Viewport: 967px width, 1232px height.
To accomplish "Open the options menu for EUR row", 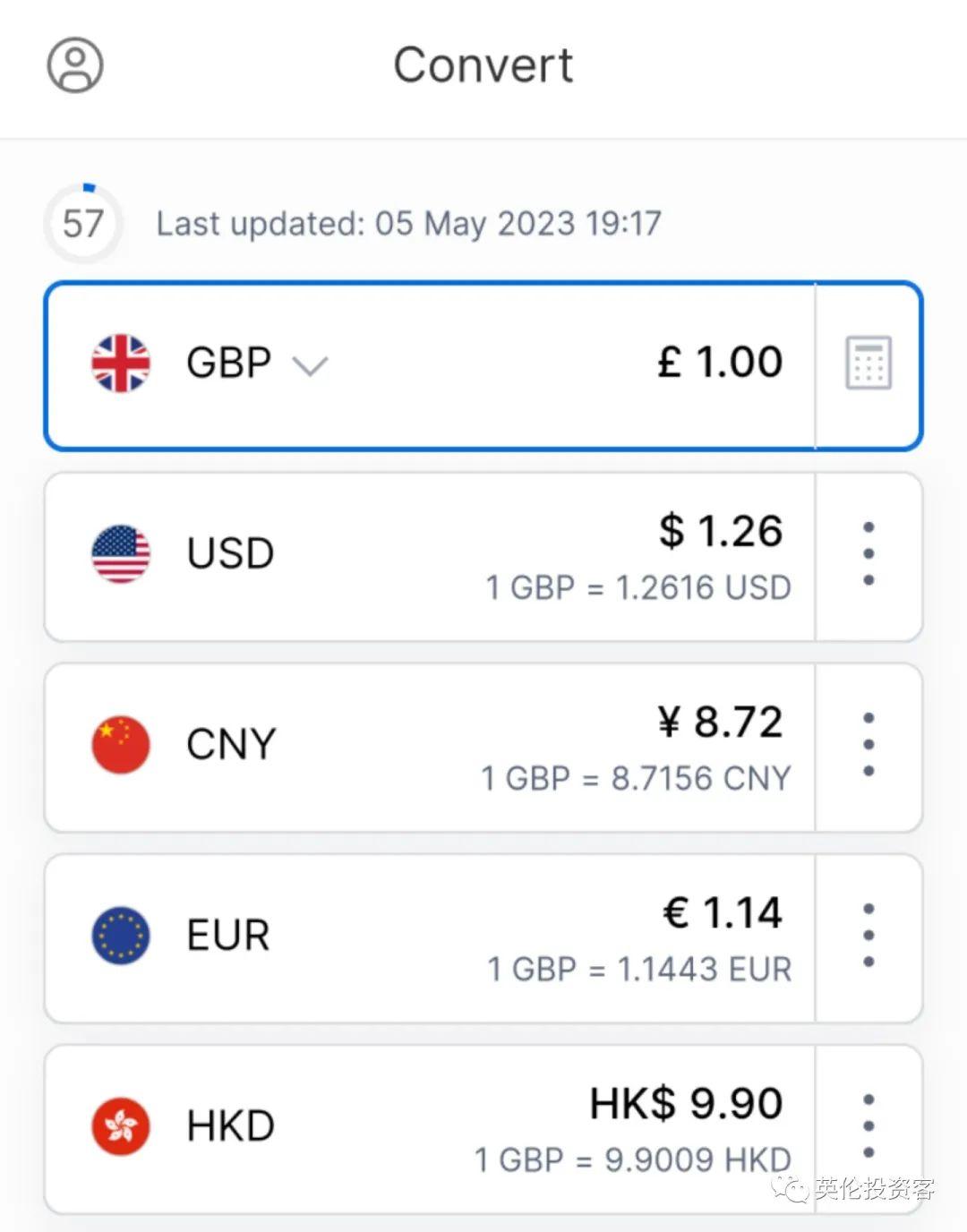I will [x=868, y=934].
